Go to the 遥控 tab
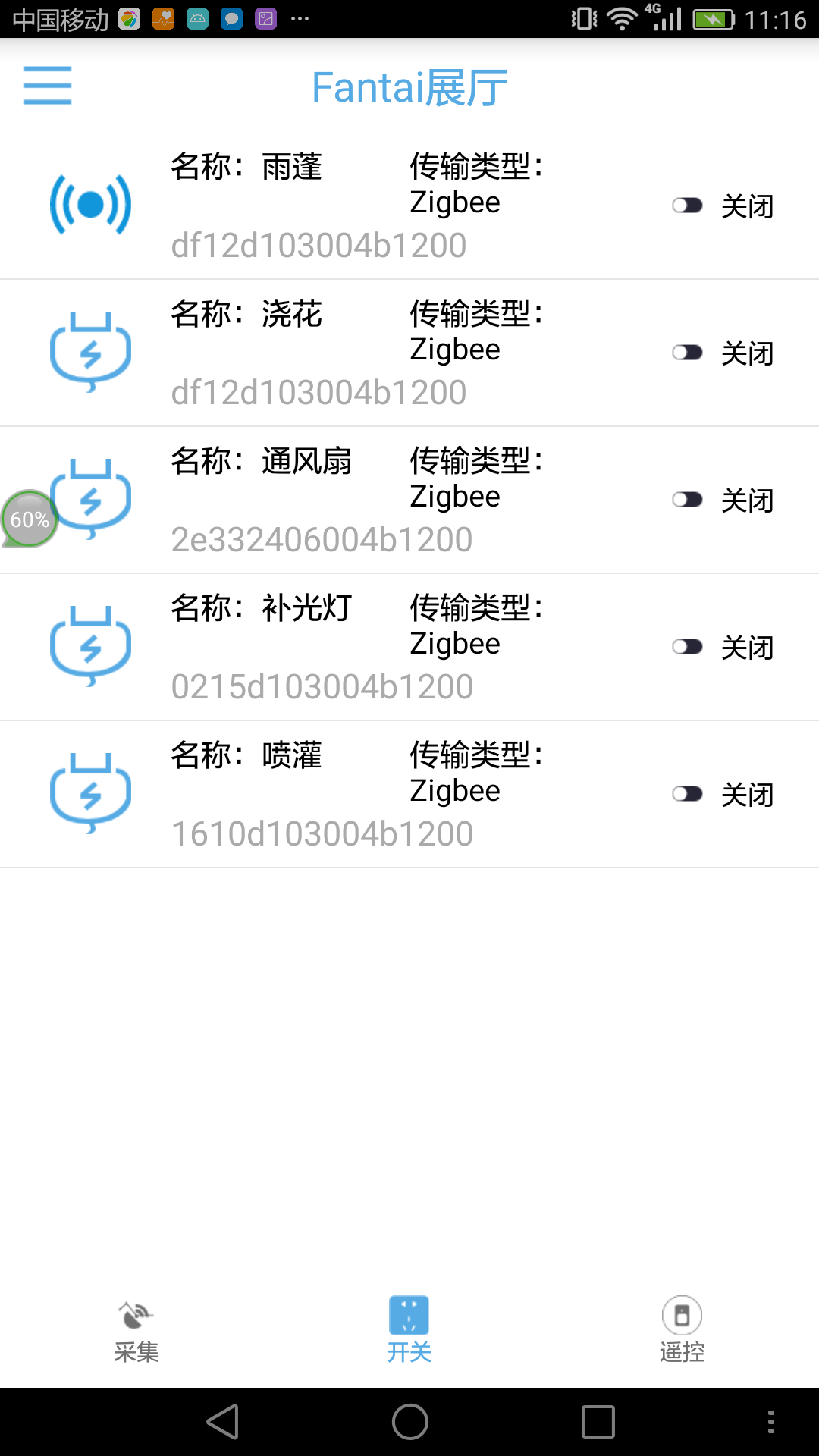The image size is (819, 1456). pos(682,1329)
